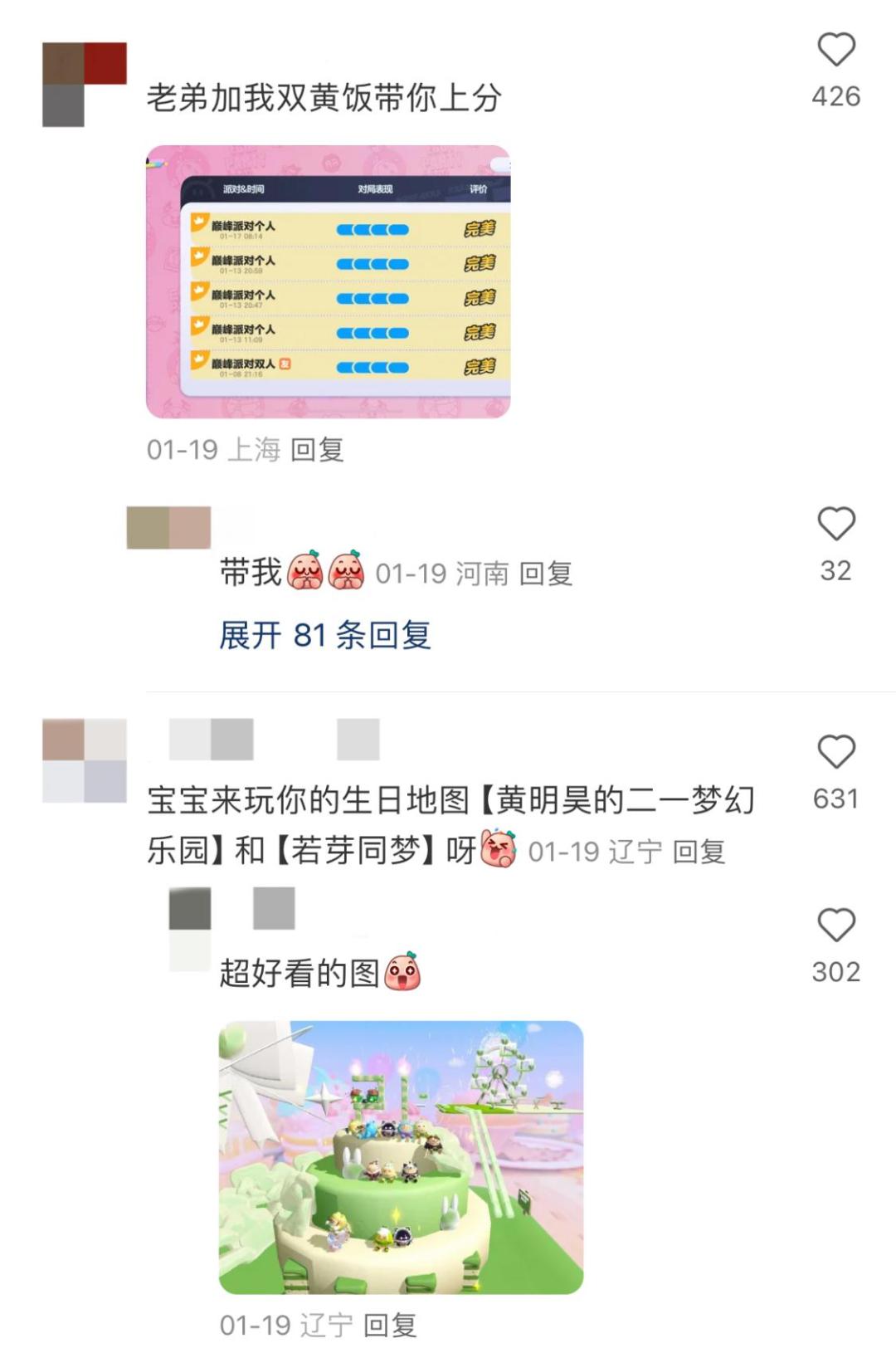Viewport: 896px width, 1353px height.
Task: Open the first commenter's avatar profile
Action: point(84,84)
